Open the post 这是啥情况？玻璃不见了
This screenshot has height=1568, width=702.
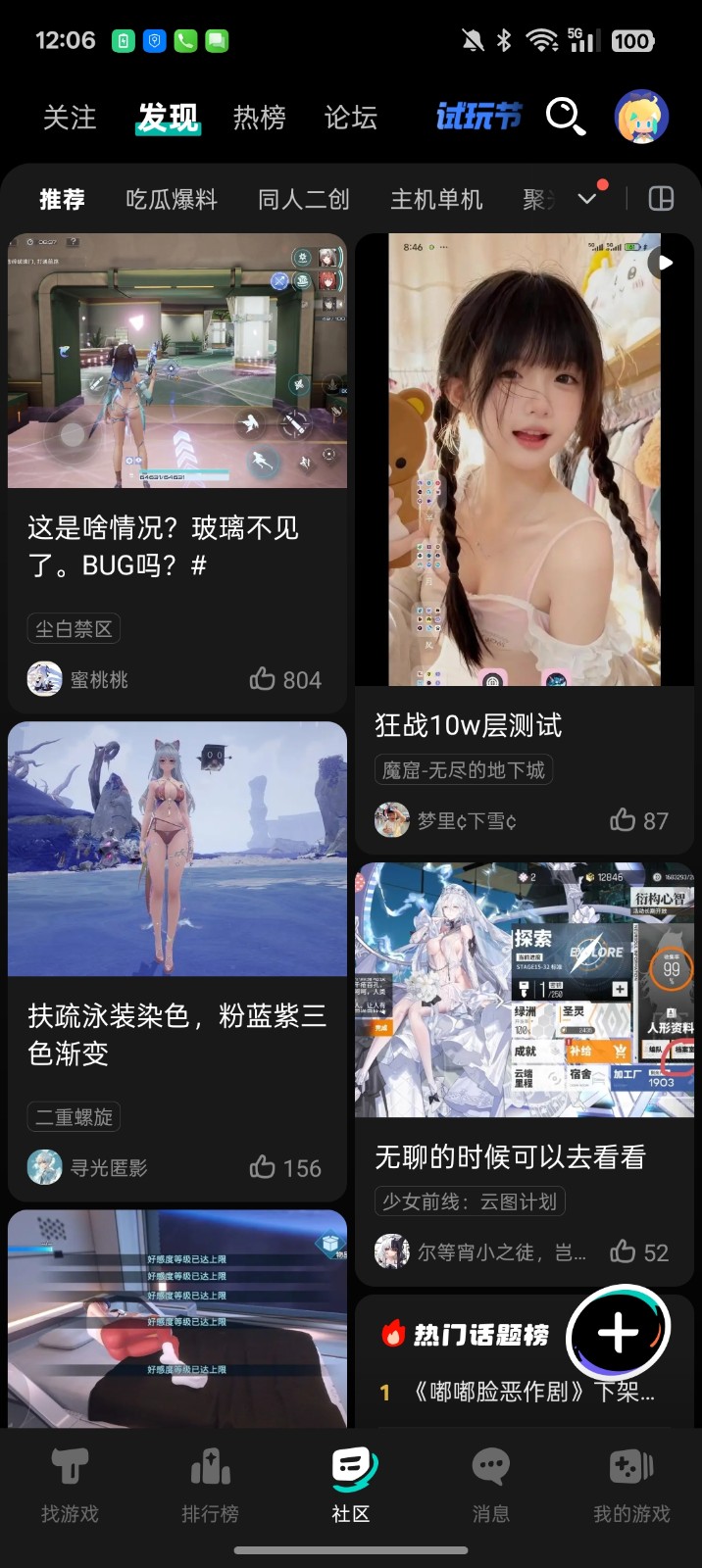pyautogui.click(x=163, y=546)
